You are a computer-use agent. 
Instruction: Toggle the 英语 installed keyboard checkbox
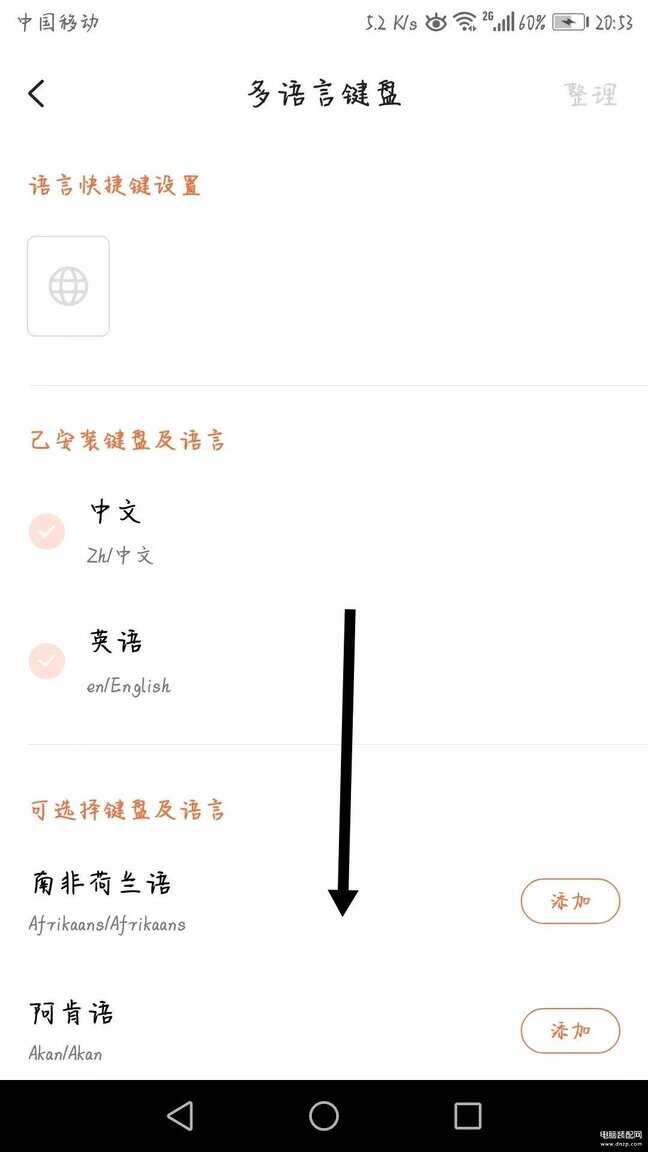(x=47, y=661)
